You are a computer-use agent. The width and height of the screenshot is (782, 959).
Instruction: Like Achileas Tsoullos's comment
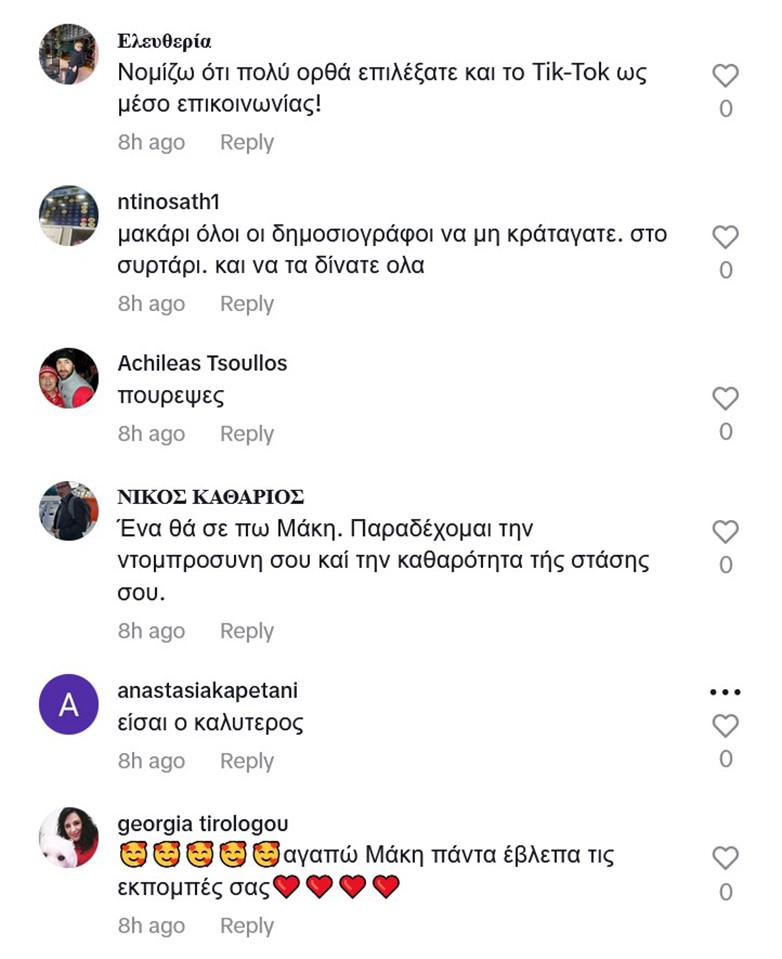[x=725, y=399]
